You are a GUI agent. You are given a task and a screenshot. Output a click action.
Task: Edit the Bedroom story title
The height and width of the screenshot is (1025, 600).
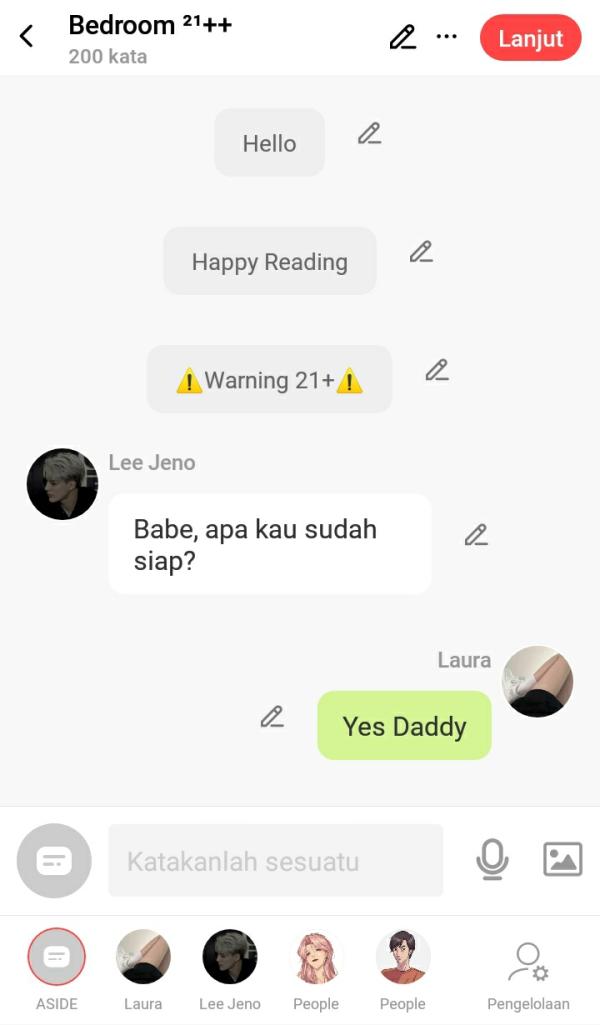coord(402,38)
